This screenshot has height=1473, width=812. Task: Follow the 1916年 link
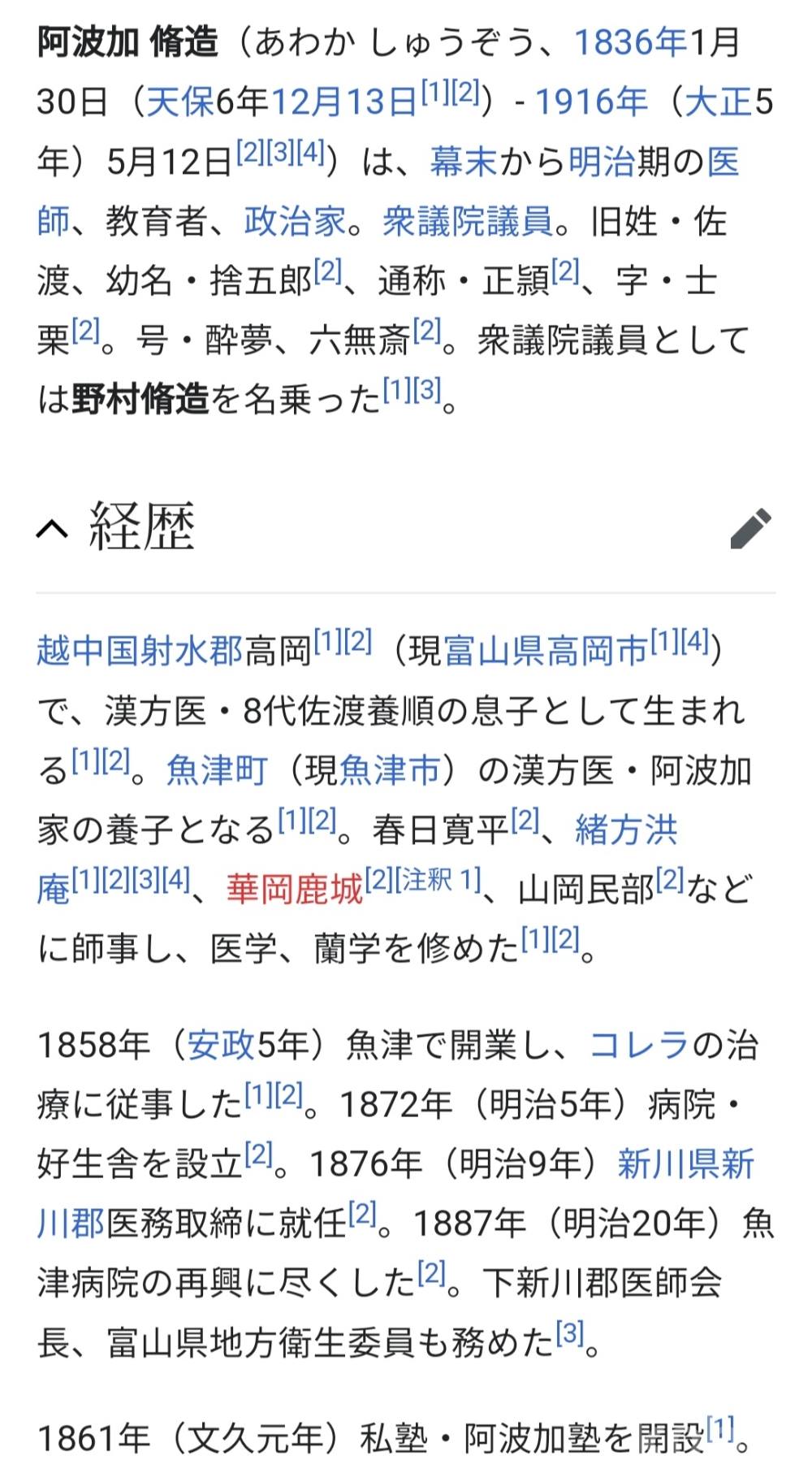click(x=591, y=102)
